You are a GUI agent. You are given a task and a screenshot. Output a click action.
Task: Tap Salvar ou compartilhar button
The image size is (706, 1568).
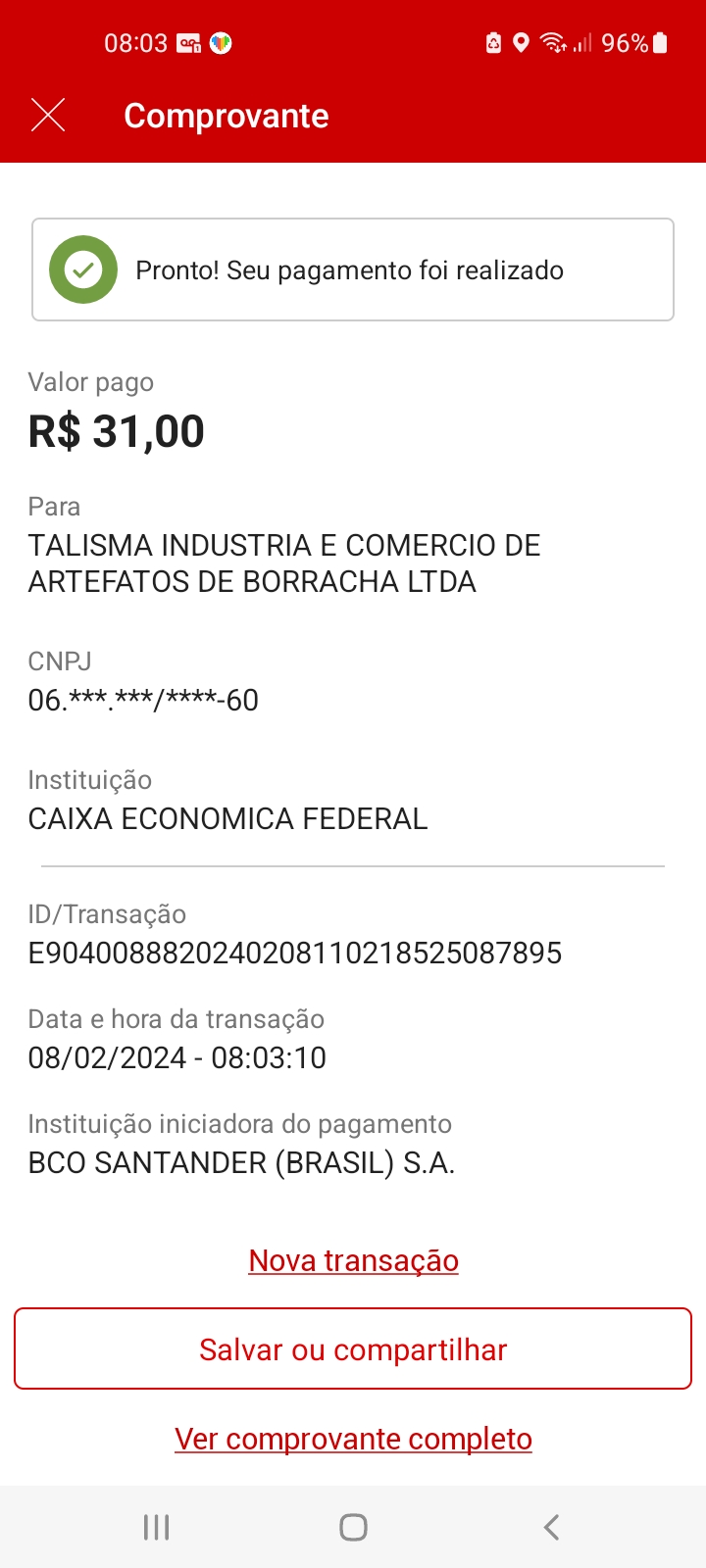[353, 1349]
